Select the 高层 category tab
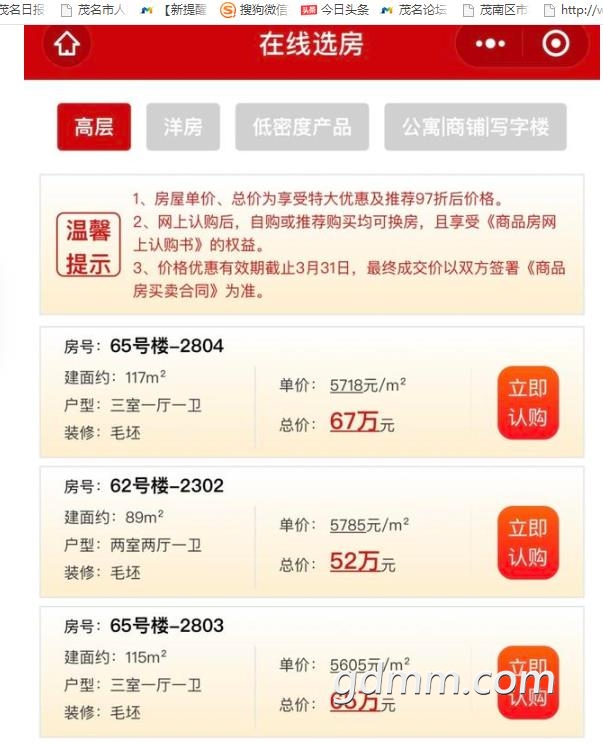 (x=93, y=127)
